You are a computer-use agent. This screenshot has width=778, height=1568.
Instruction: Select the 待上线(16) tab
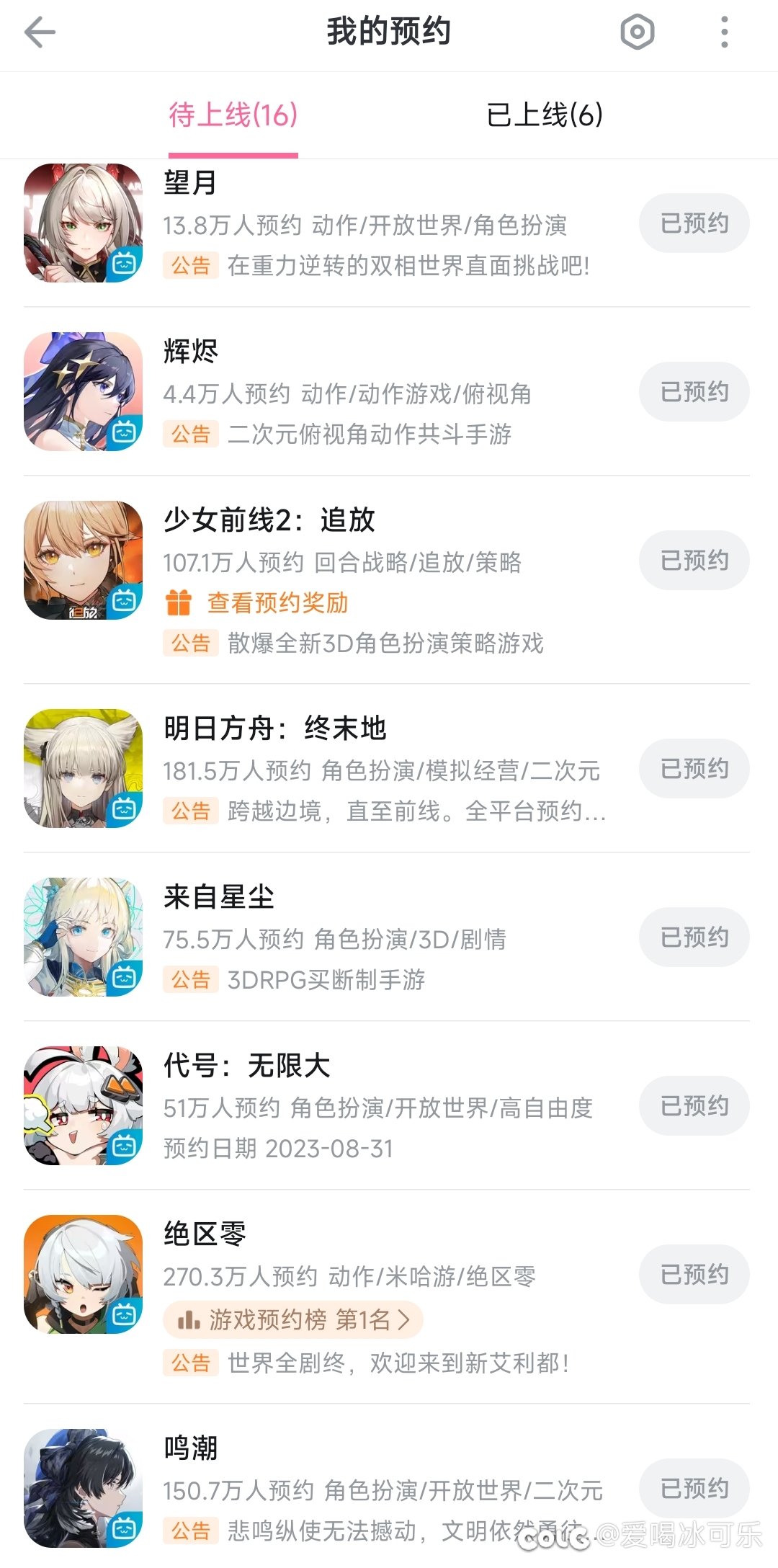pyautogui.click(x=233, y=115)
